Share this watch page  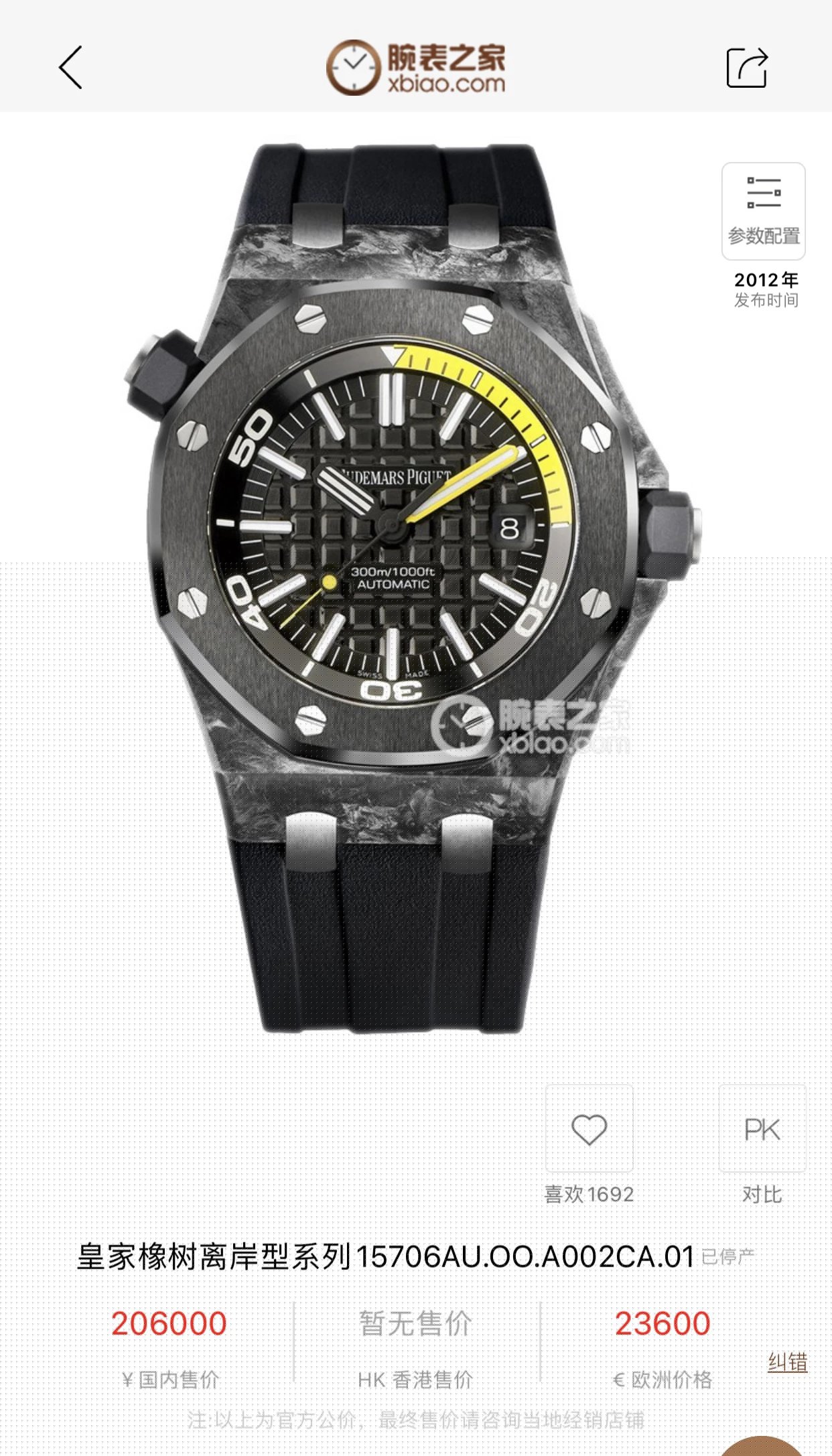[x=747, y=67]
